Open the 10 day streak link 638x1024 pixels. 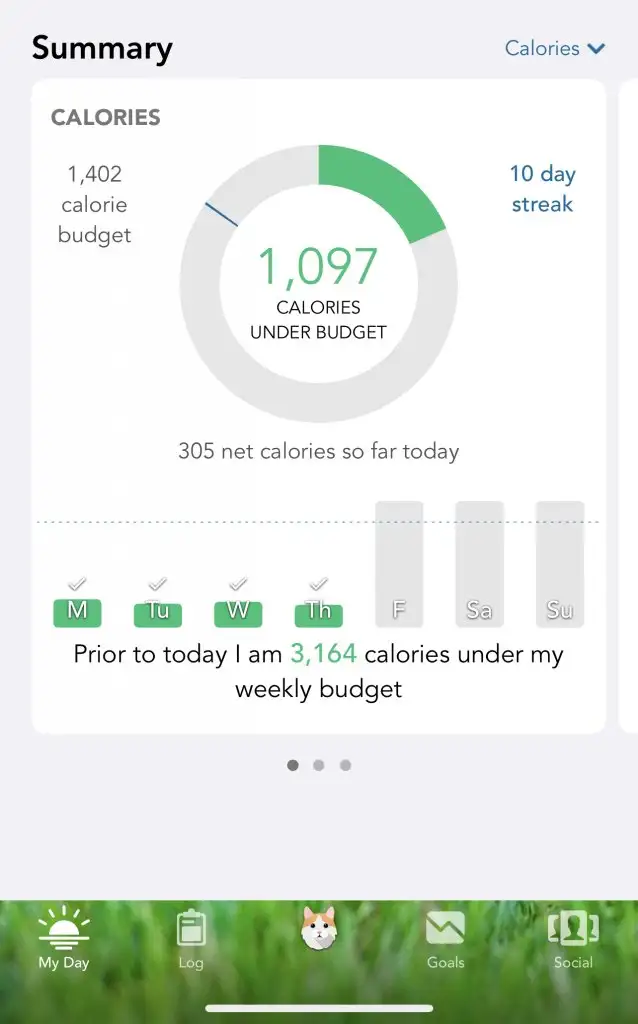pyautogui.click(x=542, y=189)
